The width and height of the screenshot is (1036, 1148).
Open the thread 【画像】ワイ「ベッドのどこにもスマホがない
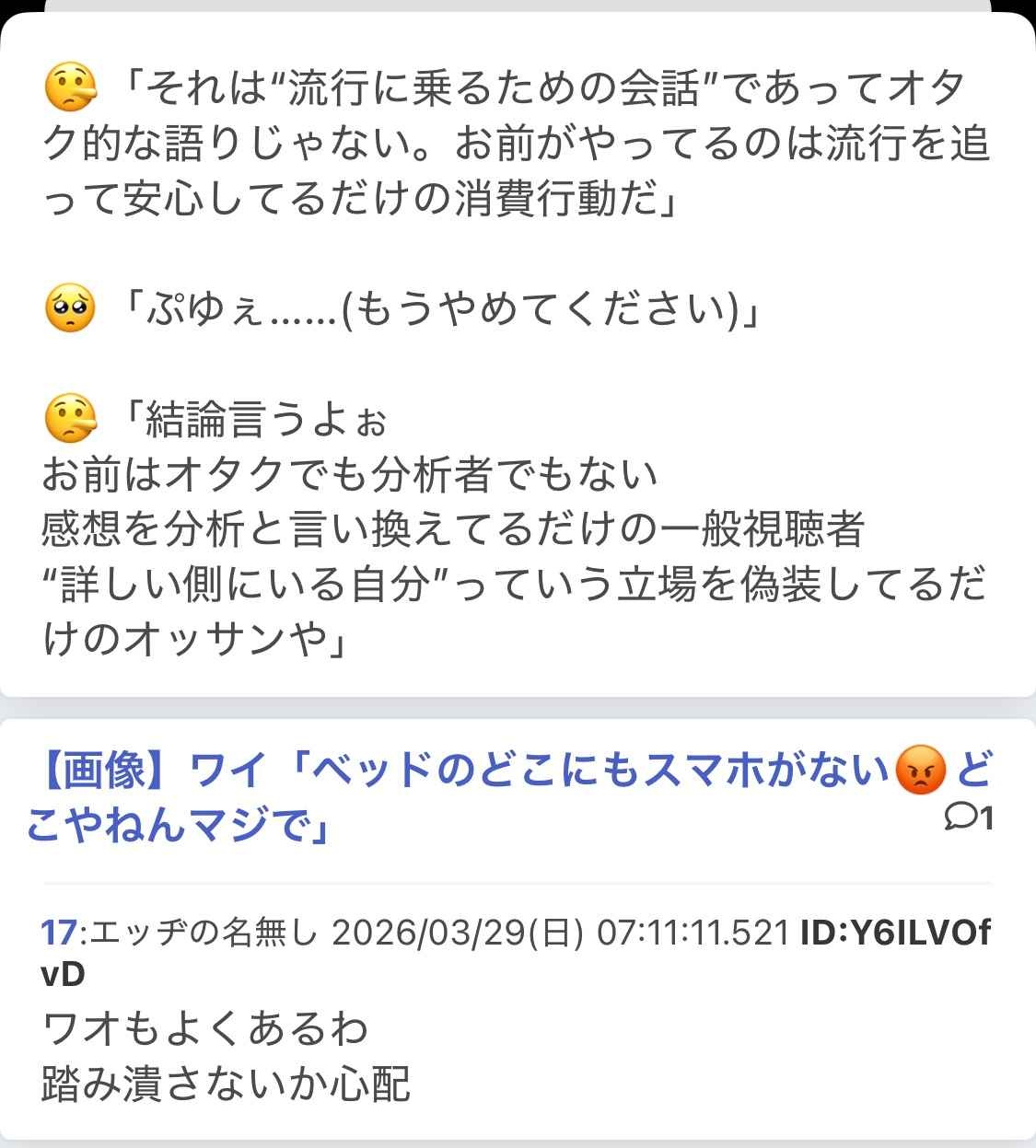click(x=460, y=771)
